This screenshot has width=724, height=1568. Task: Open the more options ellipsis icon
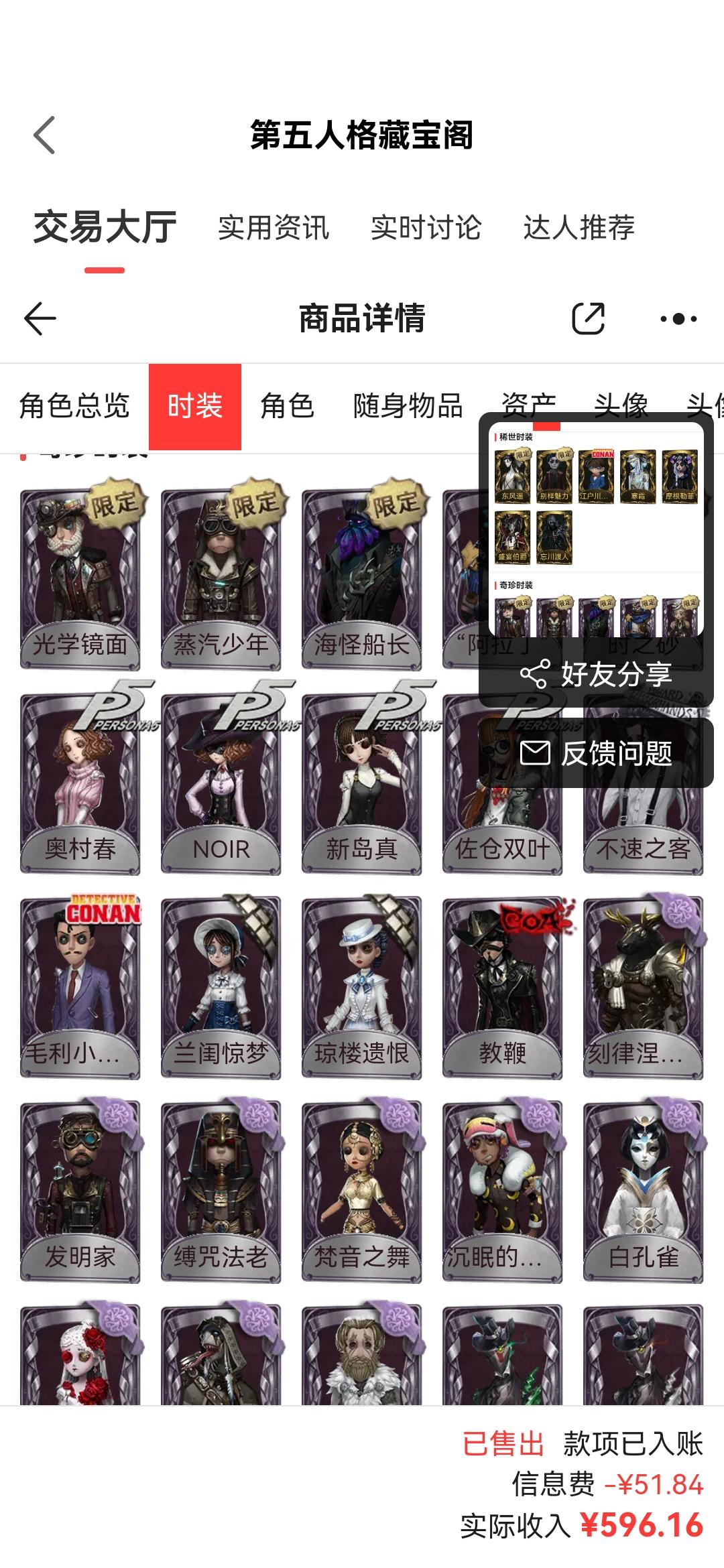coord(677,320)
